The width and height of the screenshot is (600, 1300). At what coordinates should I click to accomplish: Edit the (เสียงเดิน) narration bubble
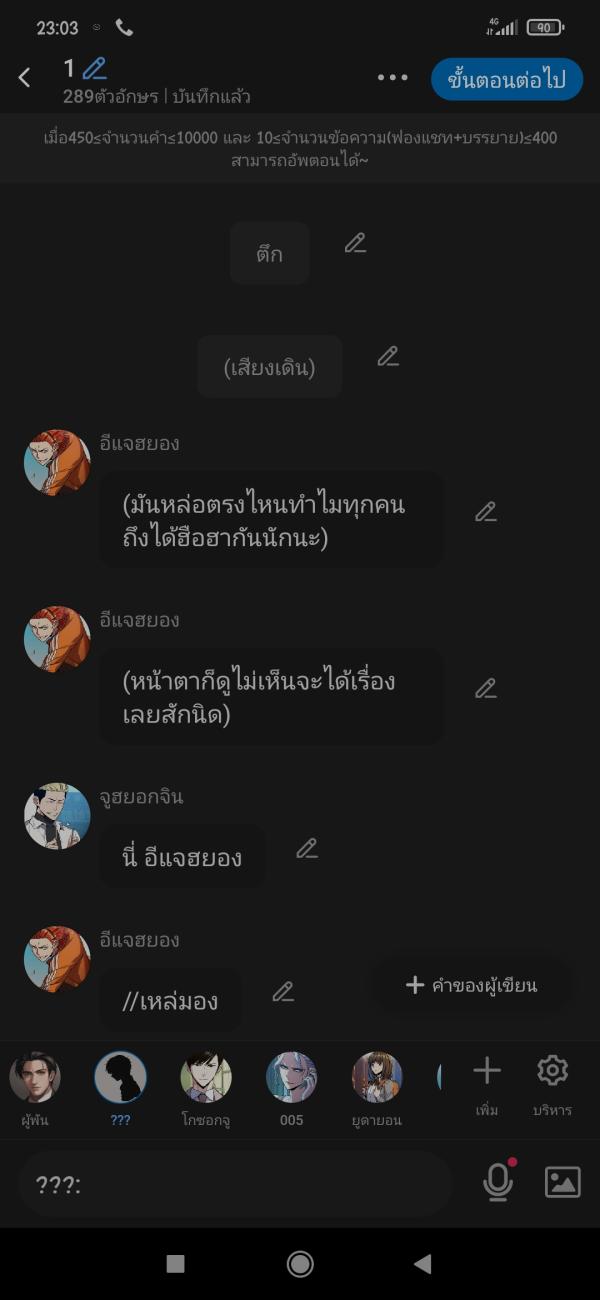pos(388,356)
